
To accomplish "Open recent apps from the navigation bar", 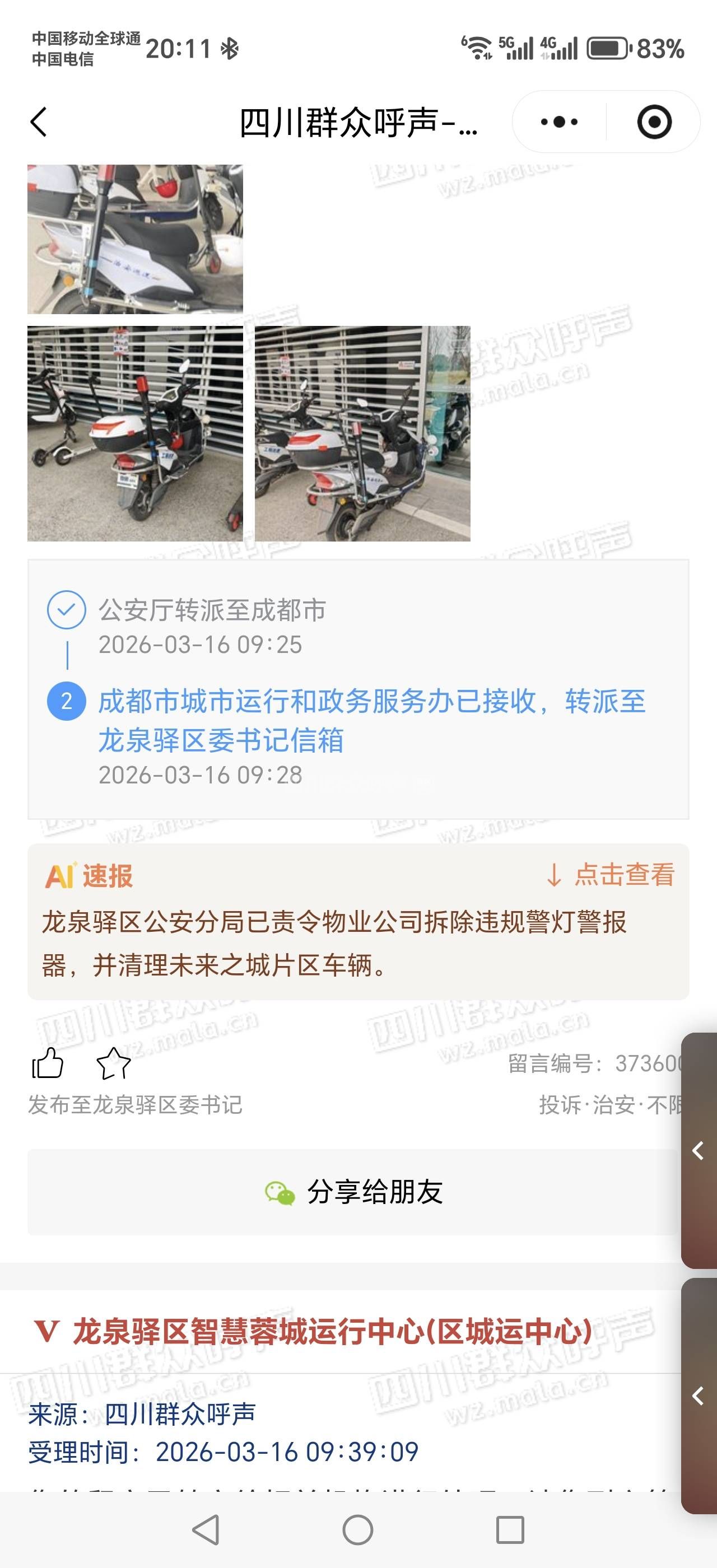I will pyautogui.click(x=510, y=1530).
